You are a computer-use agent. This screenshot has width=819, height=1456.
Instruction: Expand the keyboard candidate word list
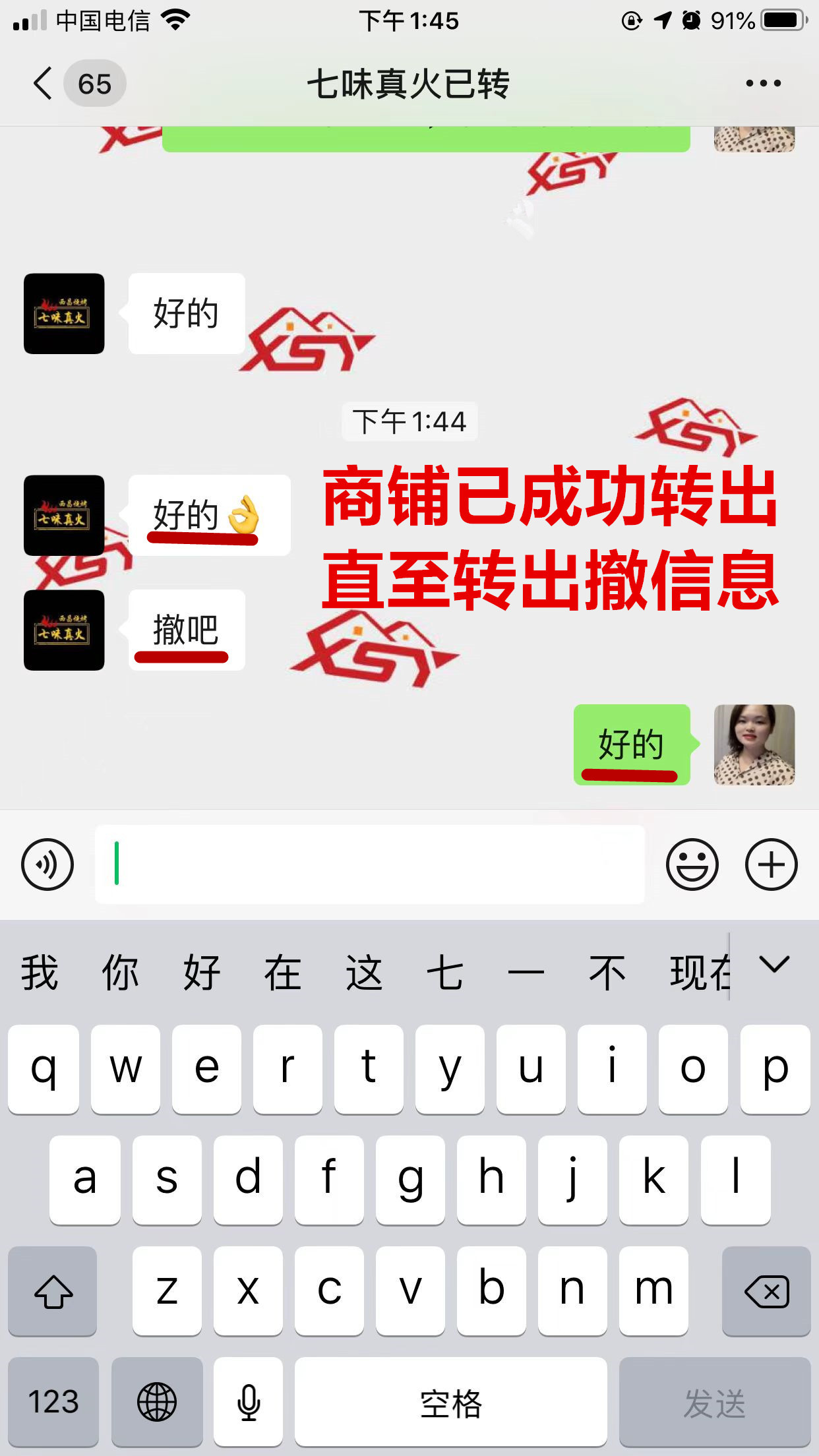pos(773,965)
